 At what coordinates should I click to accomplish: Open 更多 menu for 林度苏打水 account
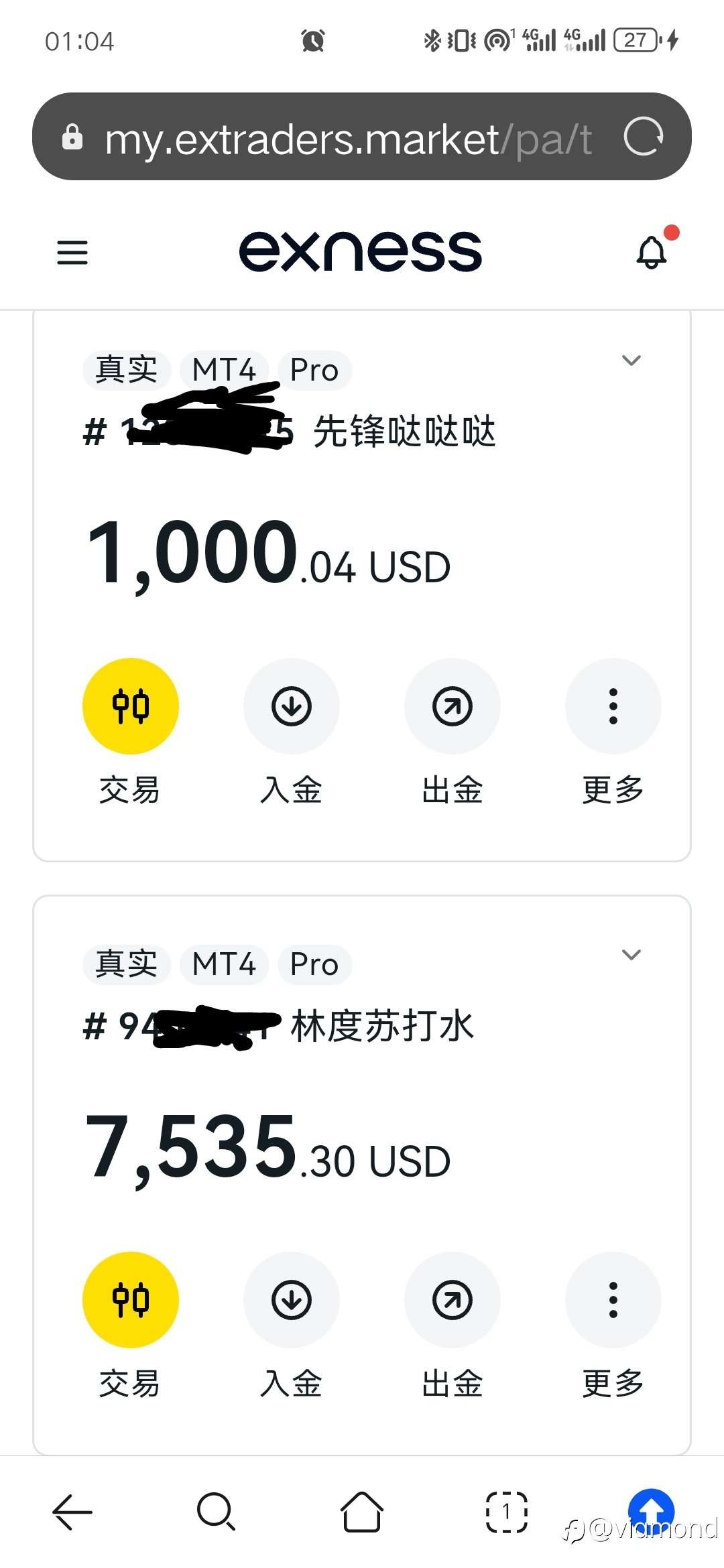point(613,1299)
